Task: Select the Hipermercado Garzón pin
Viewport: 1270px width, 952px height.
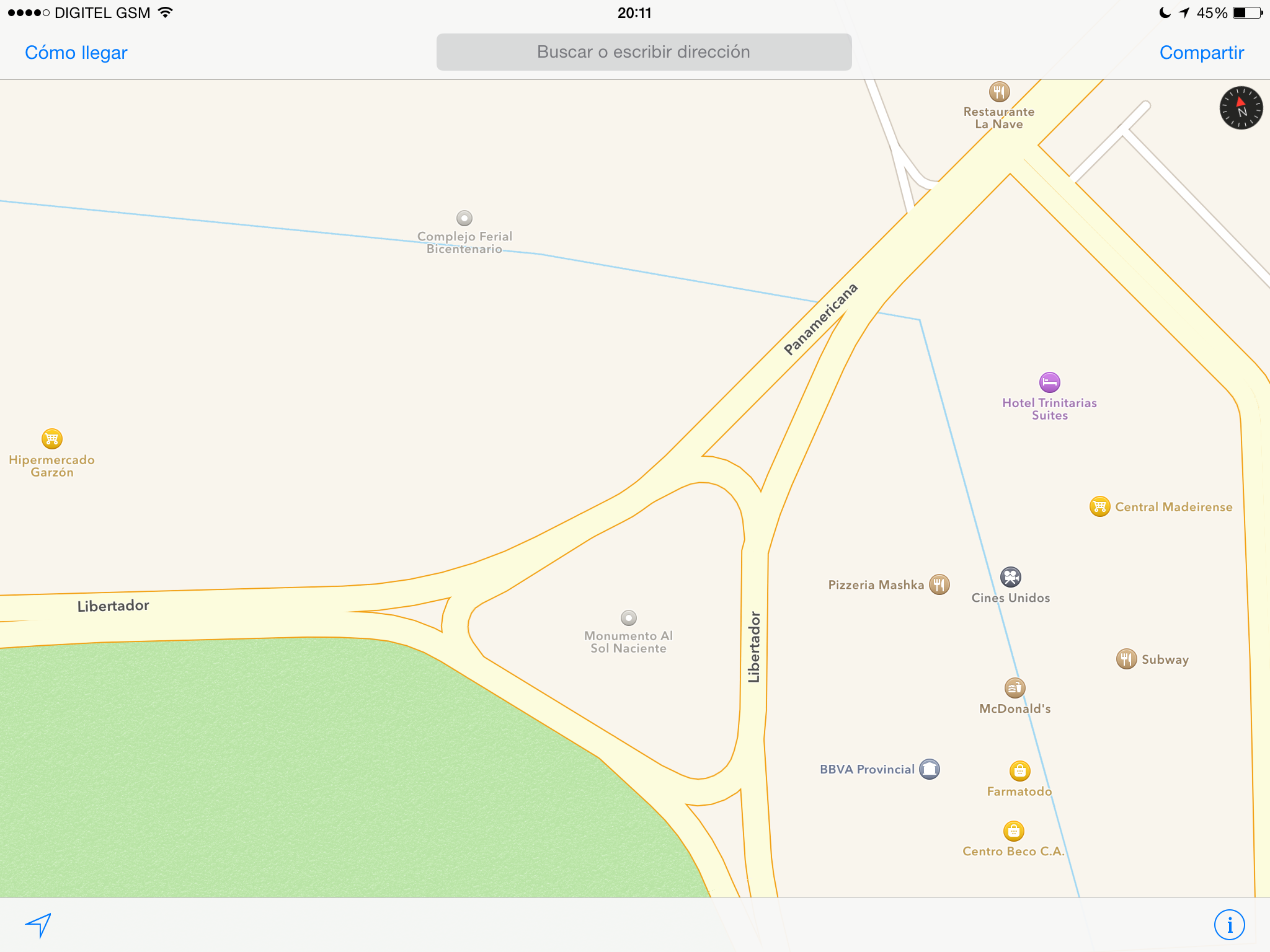Action: [x=52, y=439]
